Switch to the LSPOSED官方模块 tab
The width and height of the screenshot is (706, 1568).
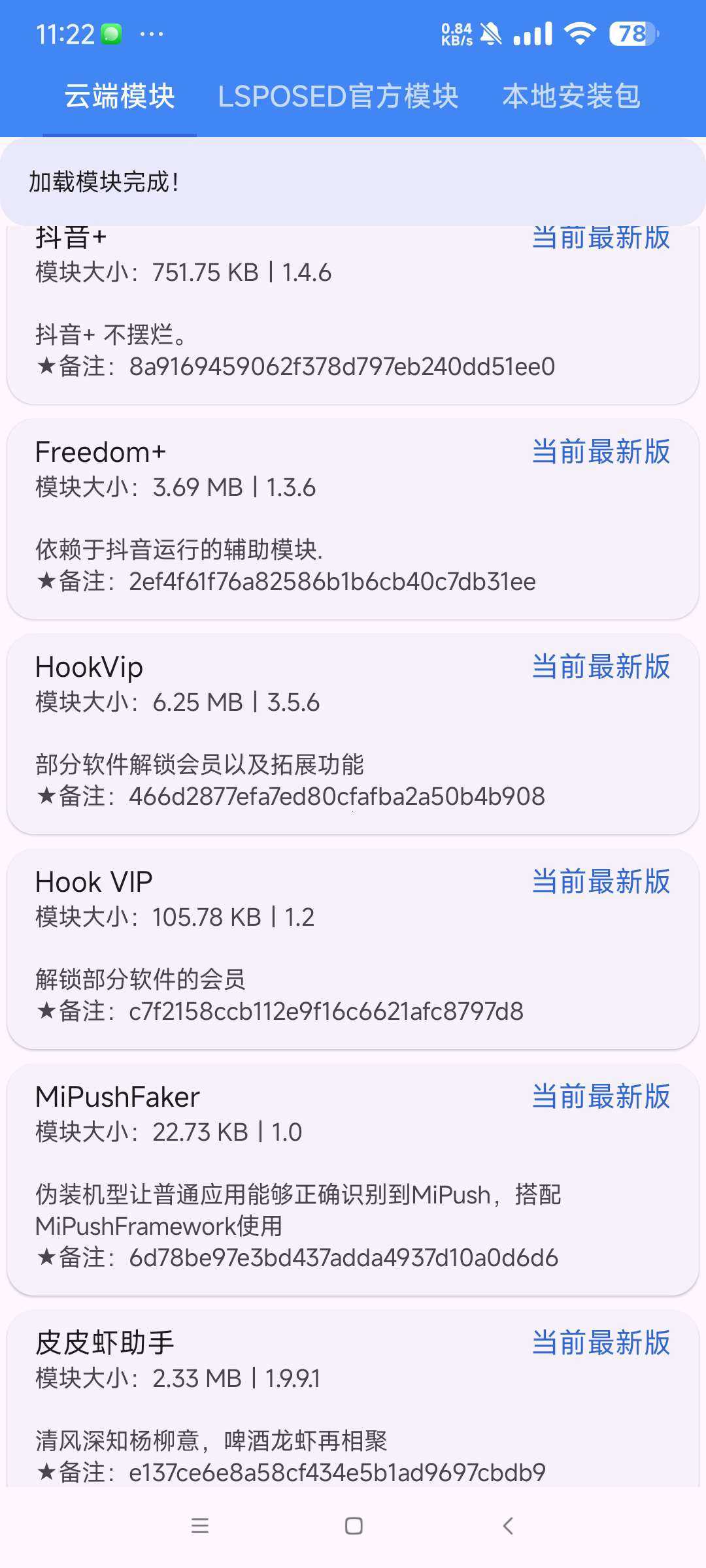pyautogui.click(x=338, y=97)
